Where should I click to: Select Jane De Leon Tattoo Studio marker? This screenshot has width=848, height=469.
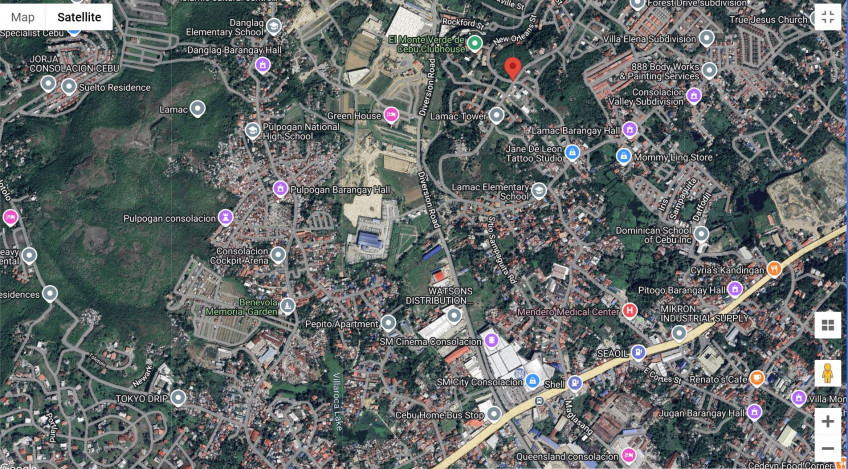pos(572,153)
